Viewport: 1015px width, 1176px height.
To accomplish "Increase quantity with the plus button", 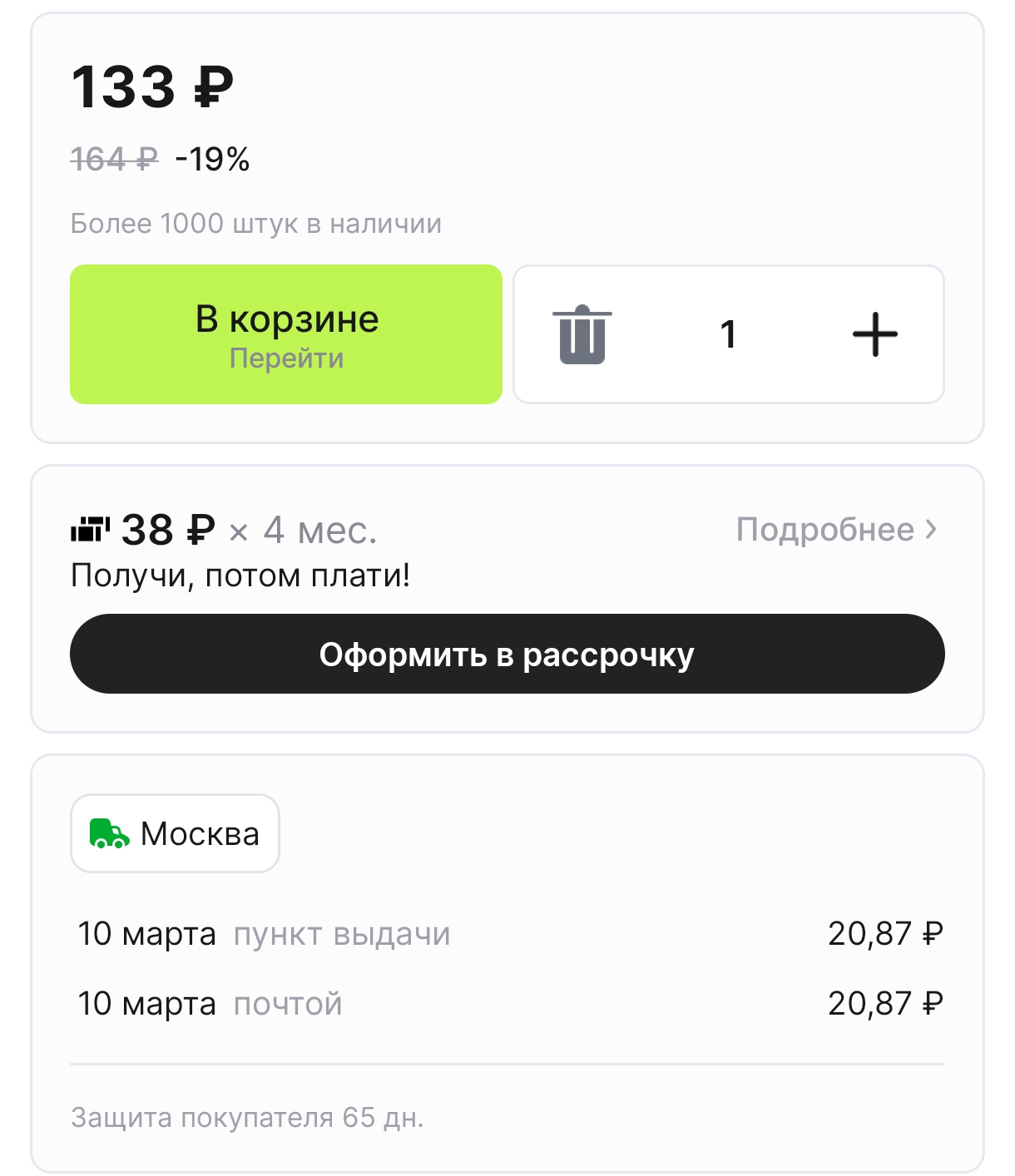I will point(874,334).
